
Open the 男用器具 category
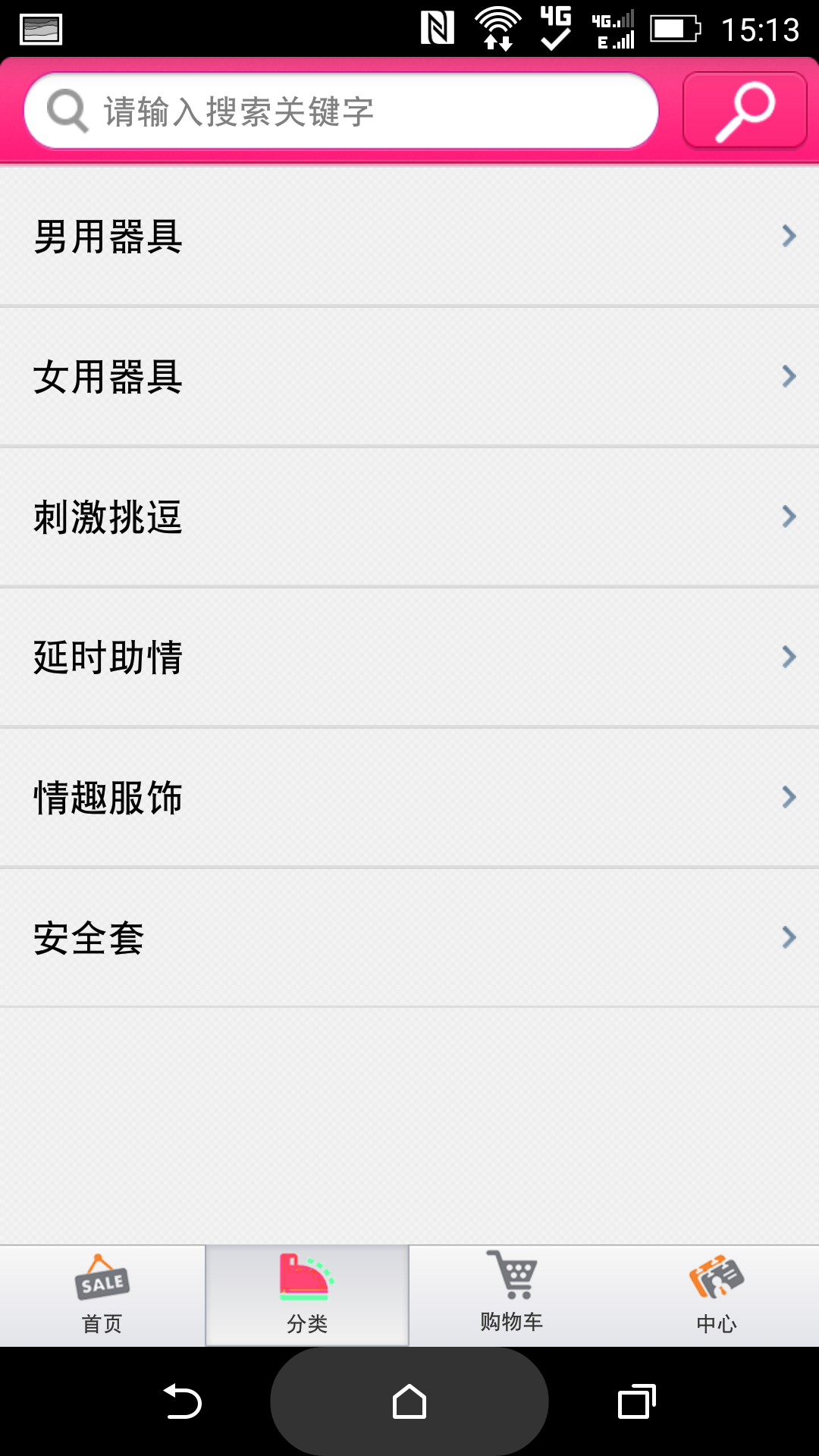click(x=409, y=237)
